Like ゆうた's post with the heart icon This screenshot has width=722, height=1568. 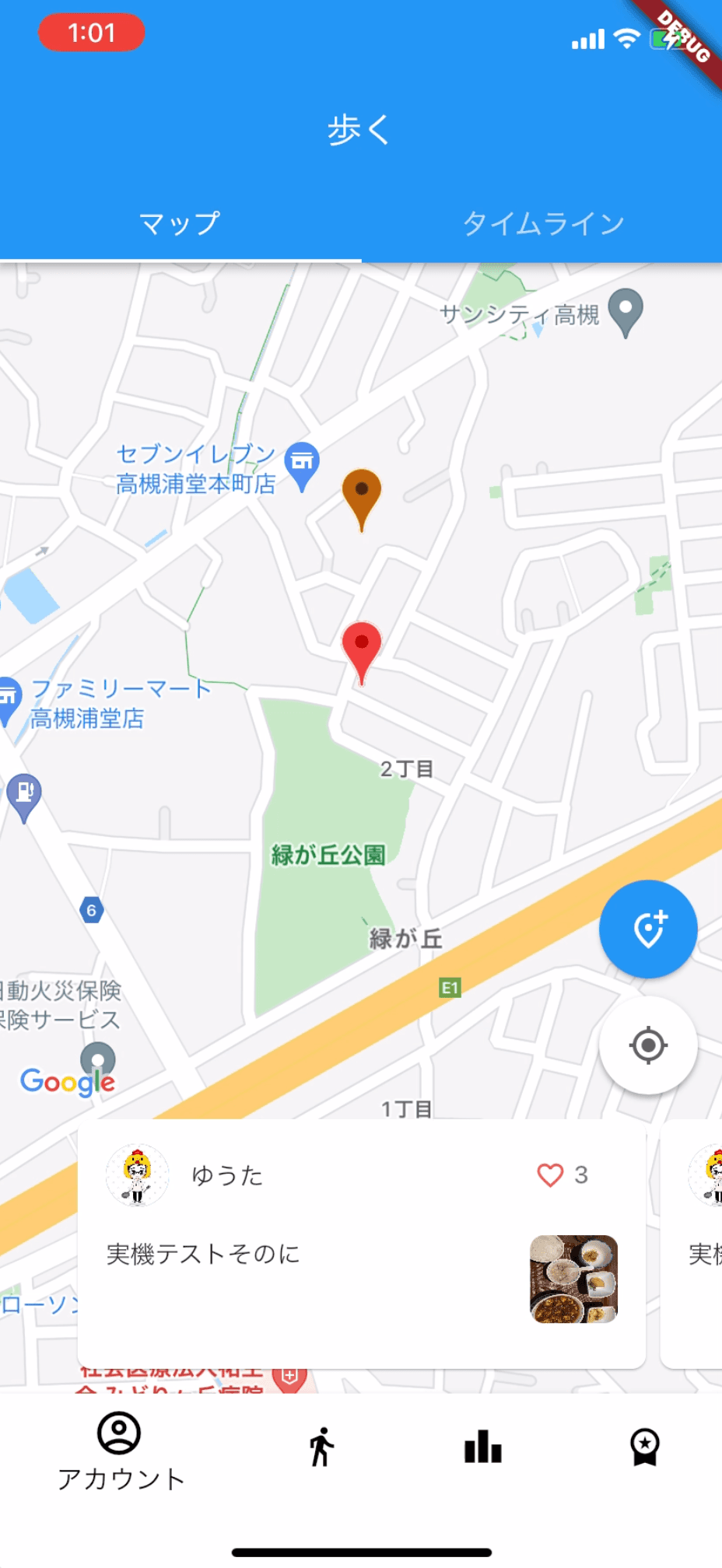point(550,1174)
